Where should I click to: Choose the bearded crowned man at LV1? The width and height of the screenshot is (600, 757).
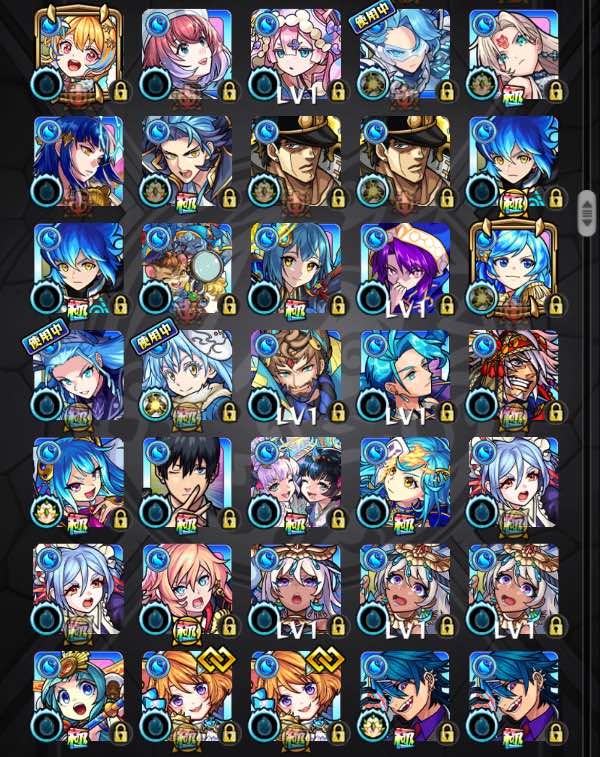pos(296,376)
